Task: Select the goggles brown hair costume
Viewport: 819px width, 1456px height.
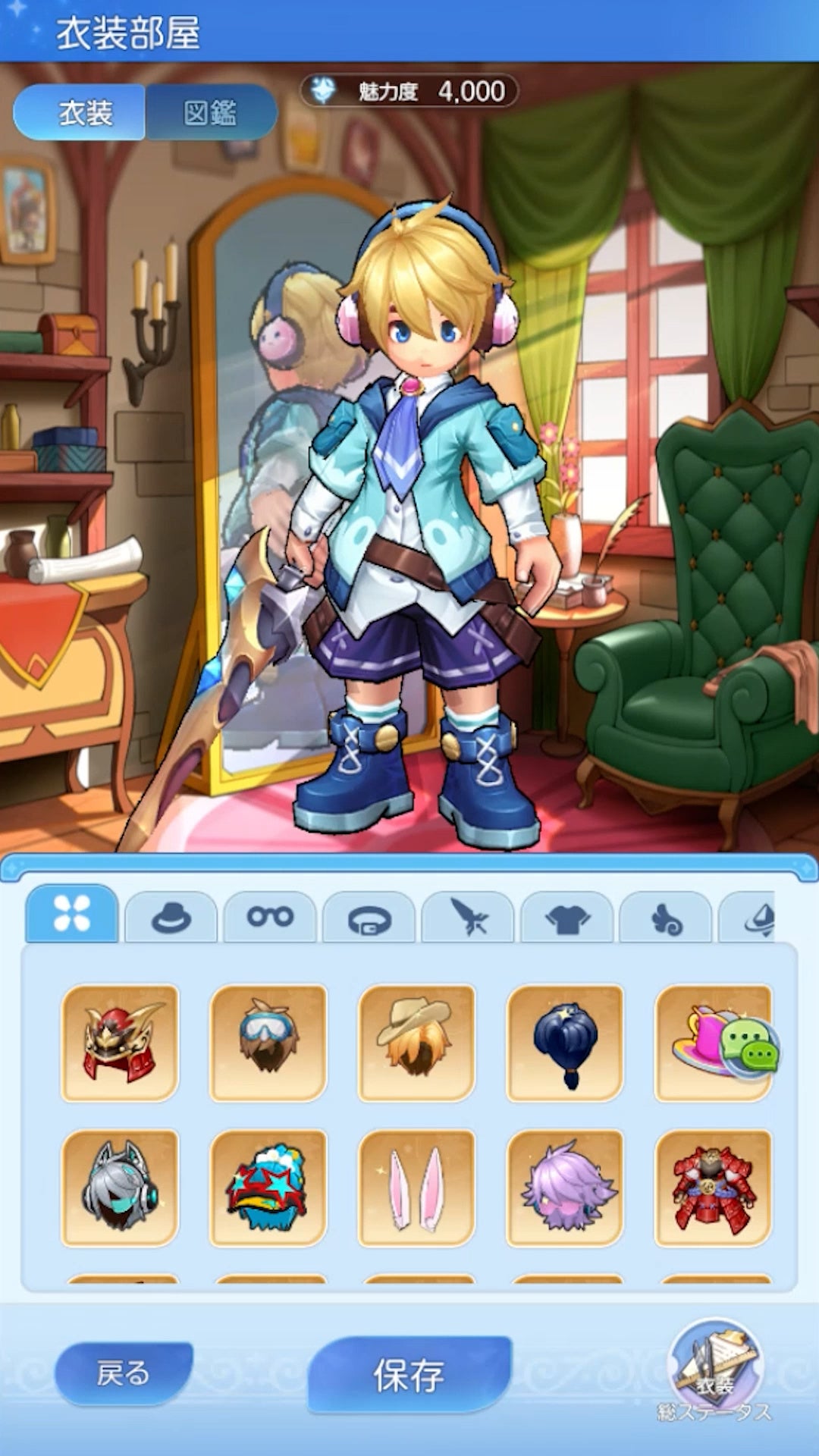Action: tap(268, 1043)
